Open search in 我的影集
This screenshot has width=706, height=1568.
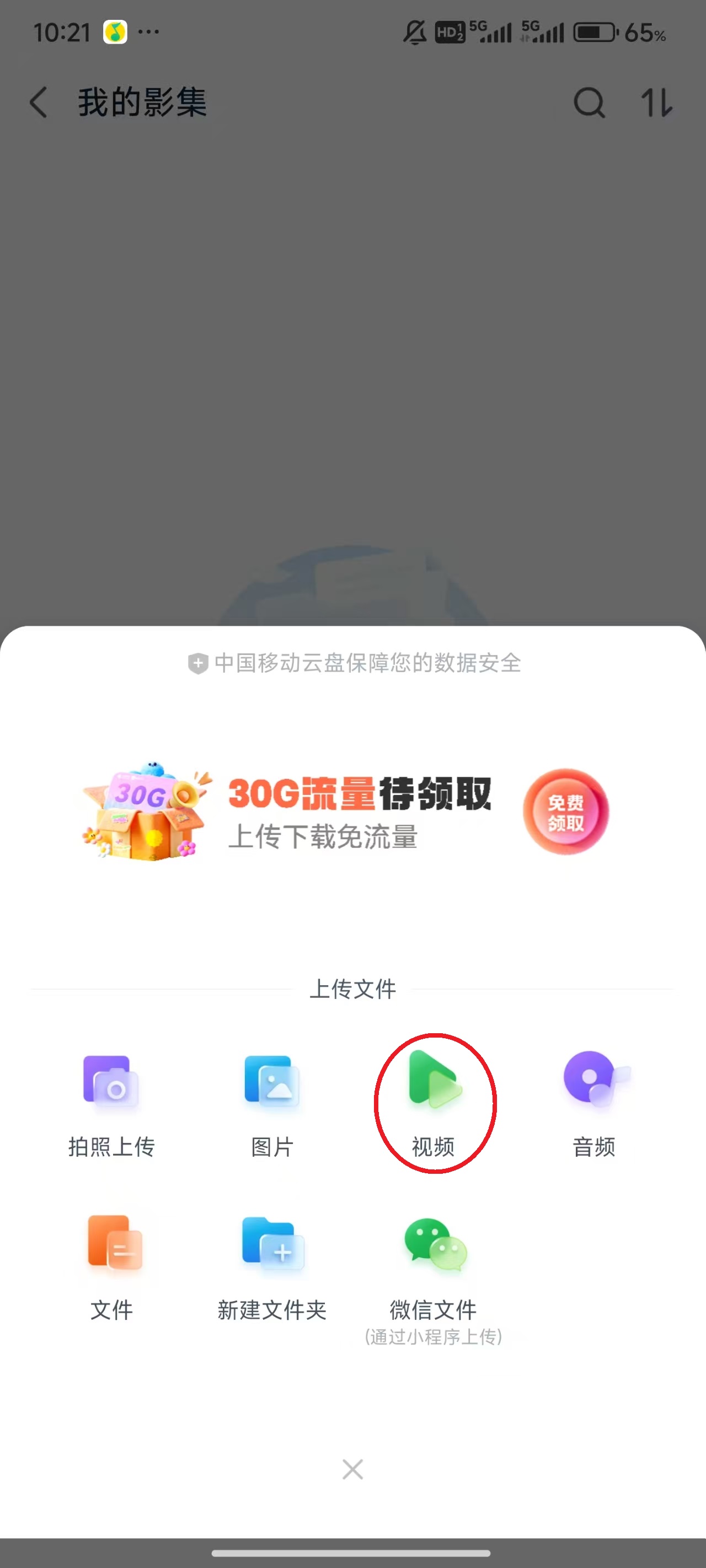click(589, 101)
